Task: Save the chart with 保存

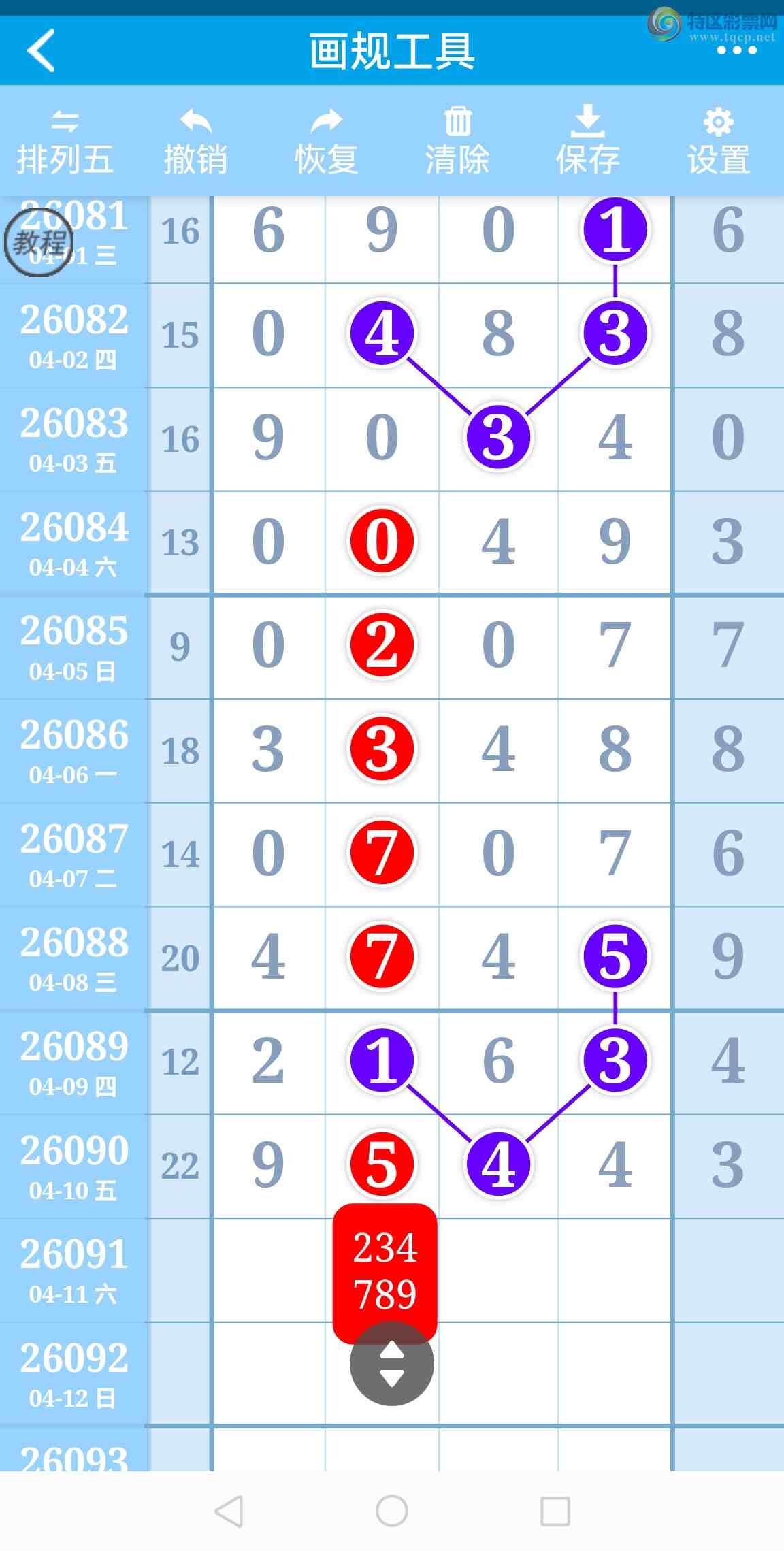Action: pos(587,143)
